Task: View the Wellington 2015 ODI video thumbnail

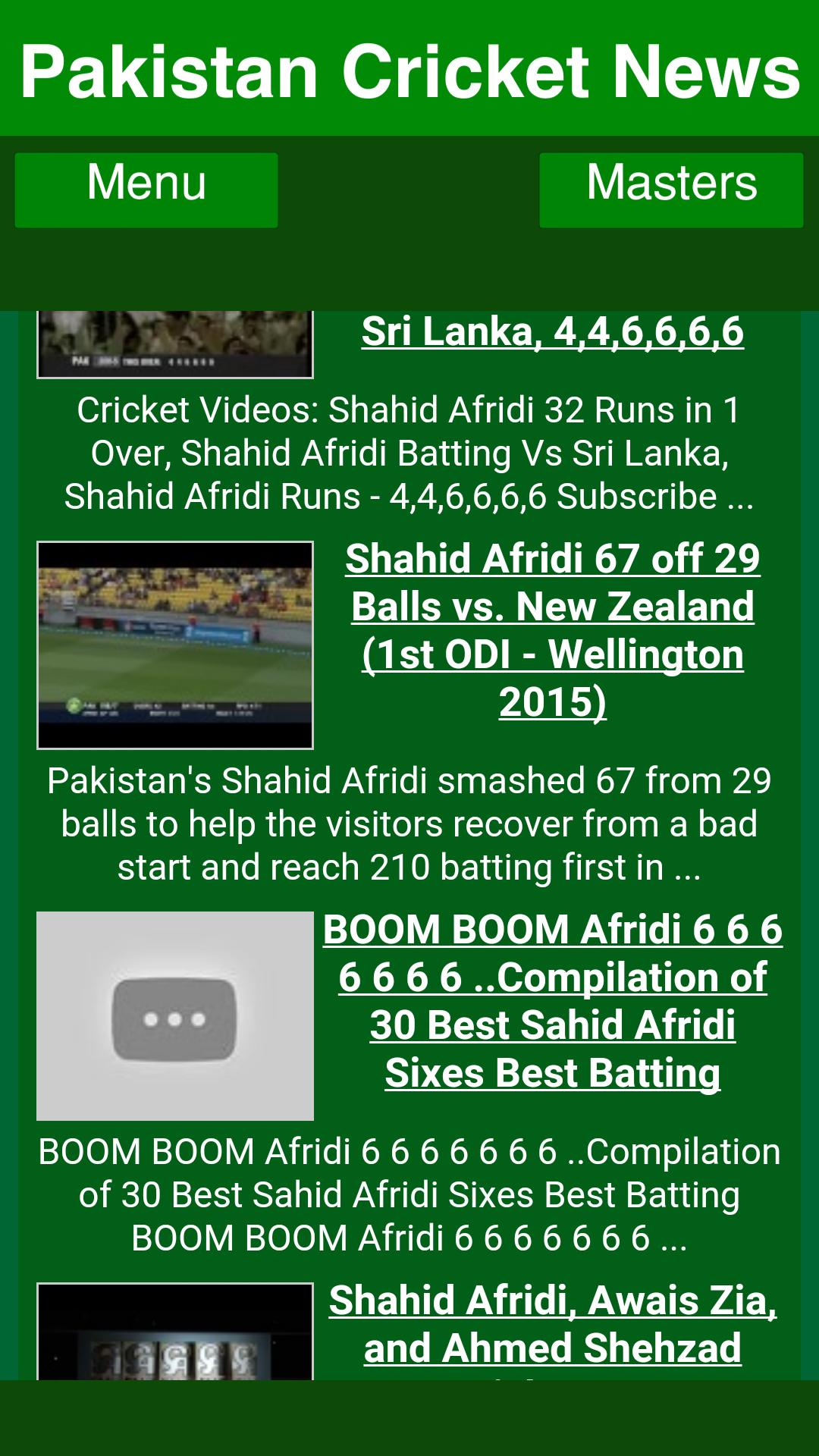Action: pos(175,645)
